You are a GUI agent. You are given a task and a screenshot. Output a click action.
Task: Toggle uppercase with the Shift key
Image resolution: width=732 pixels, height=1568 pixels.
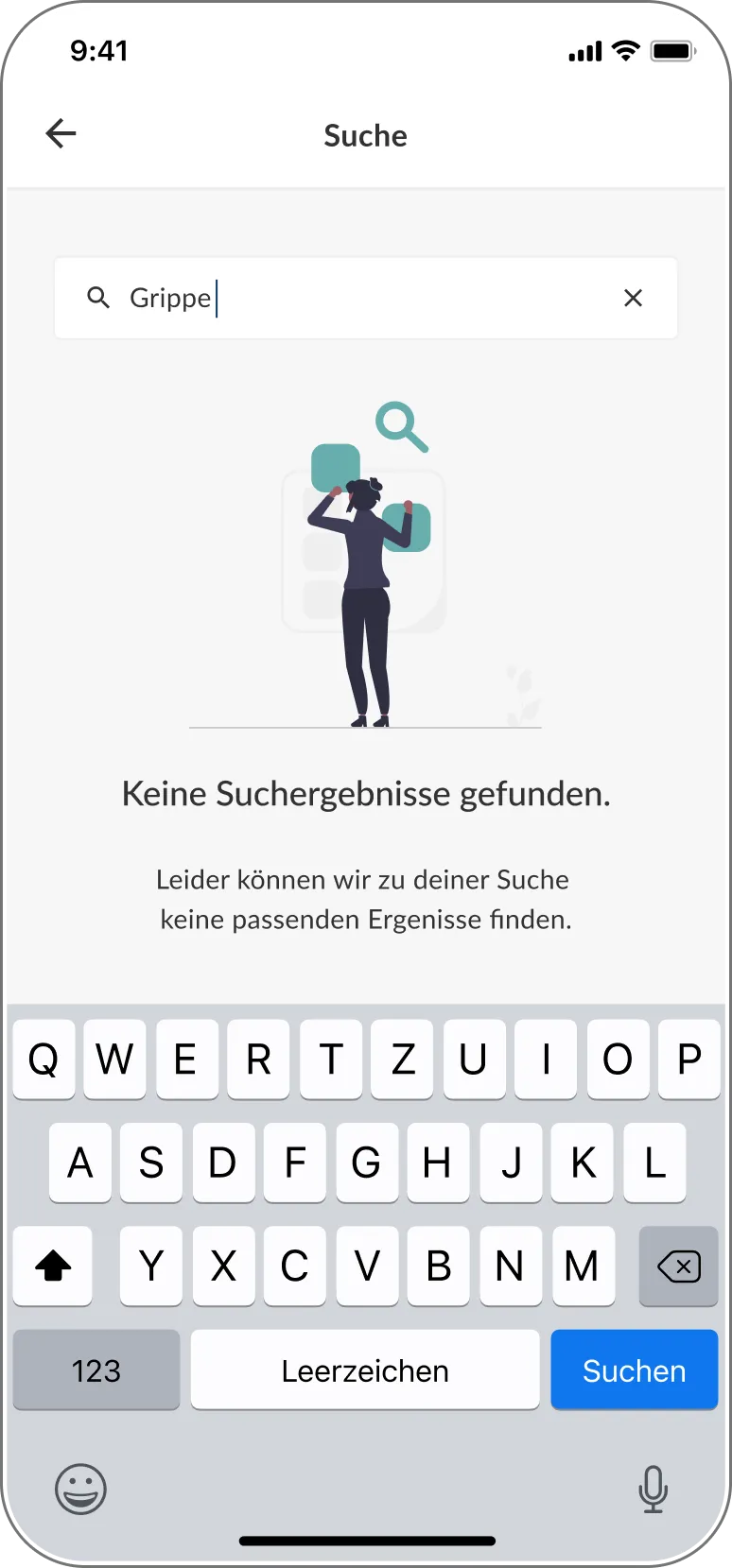52,1266
